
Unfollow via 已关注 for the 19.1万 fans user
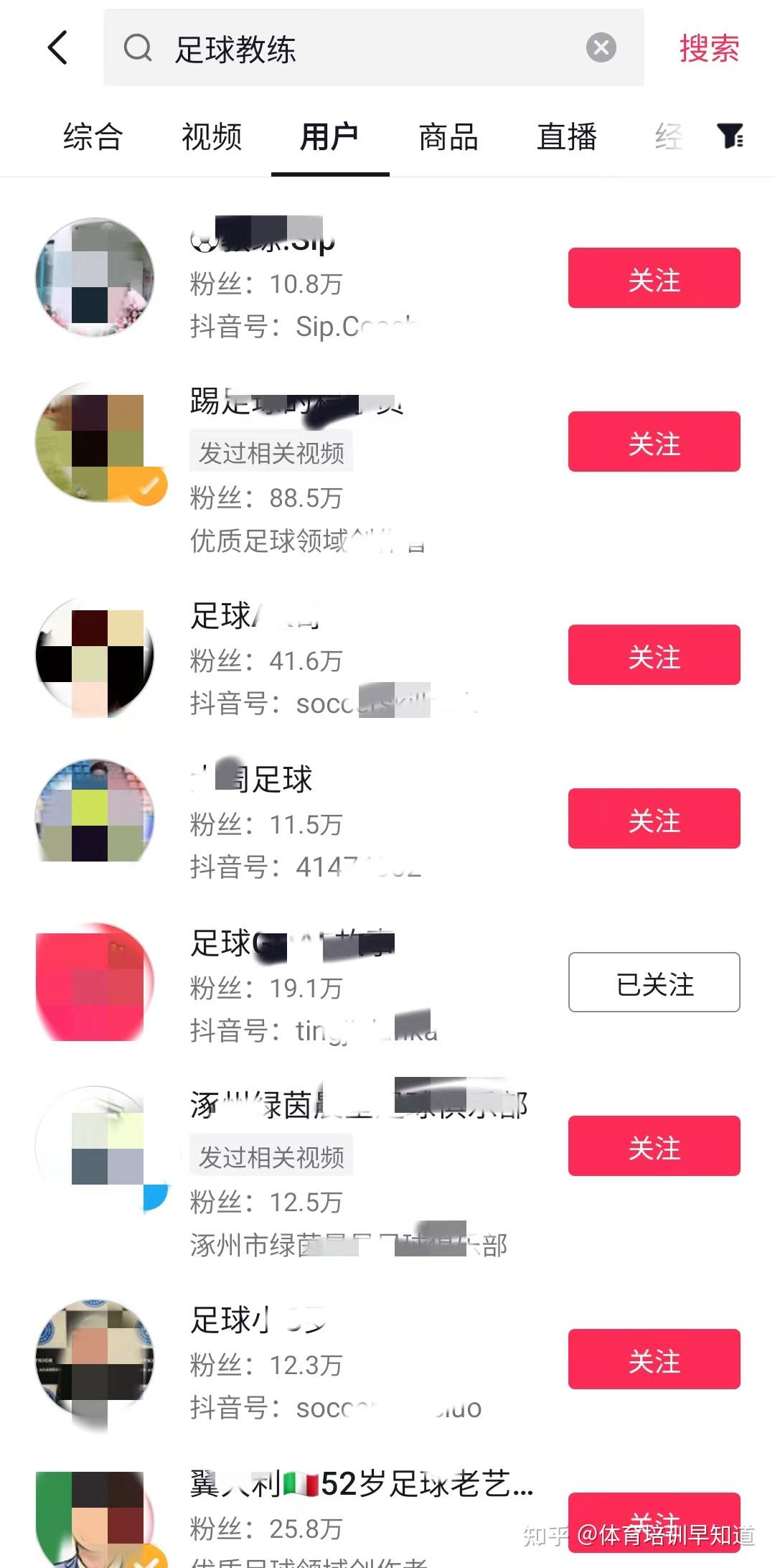[654, 982]
